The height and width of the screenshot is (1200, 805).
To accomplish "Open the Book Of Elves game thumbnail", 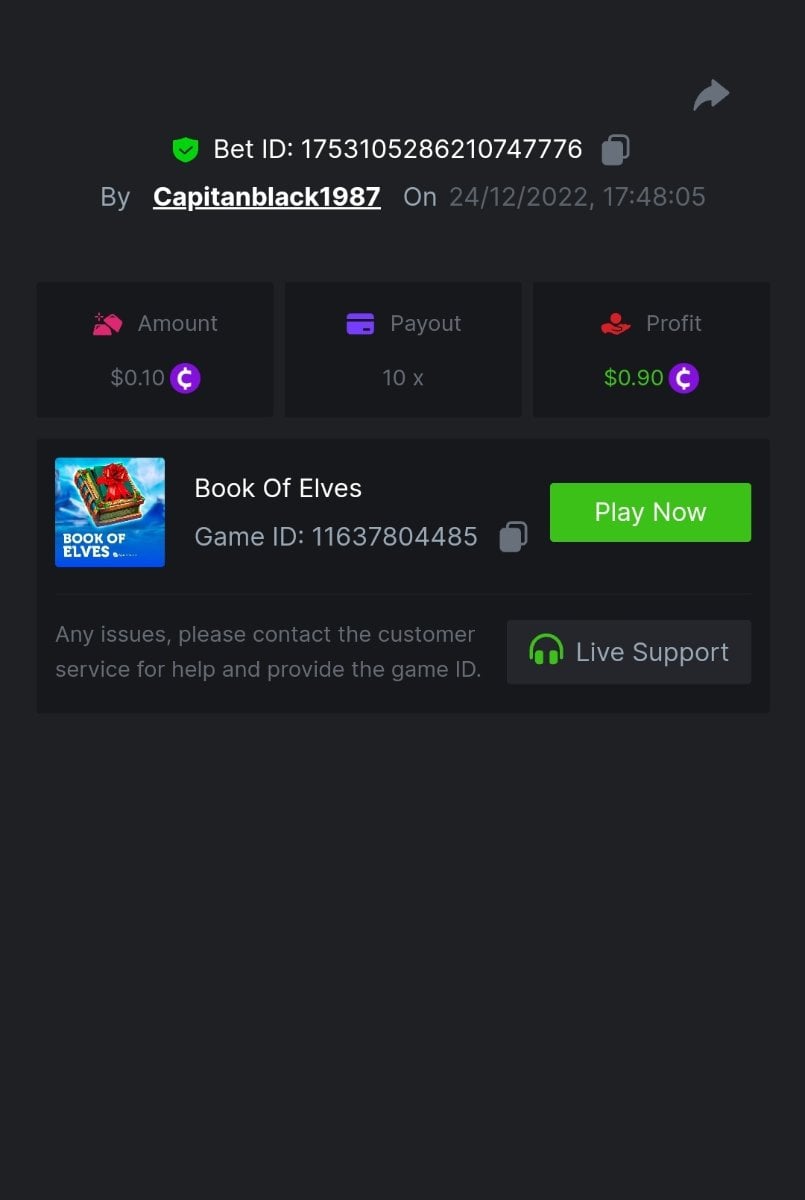I will pos(110,512).
